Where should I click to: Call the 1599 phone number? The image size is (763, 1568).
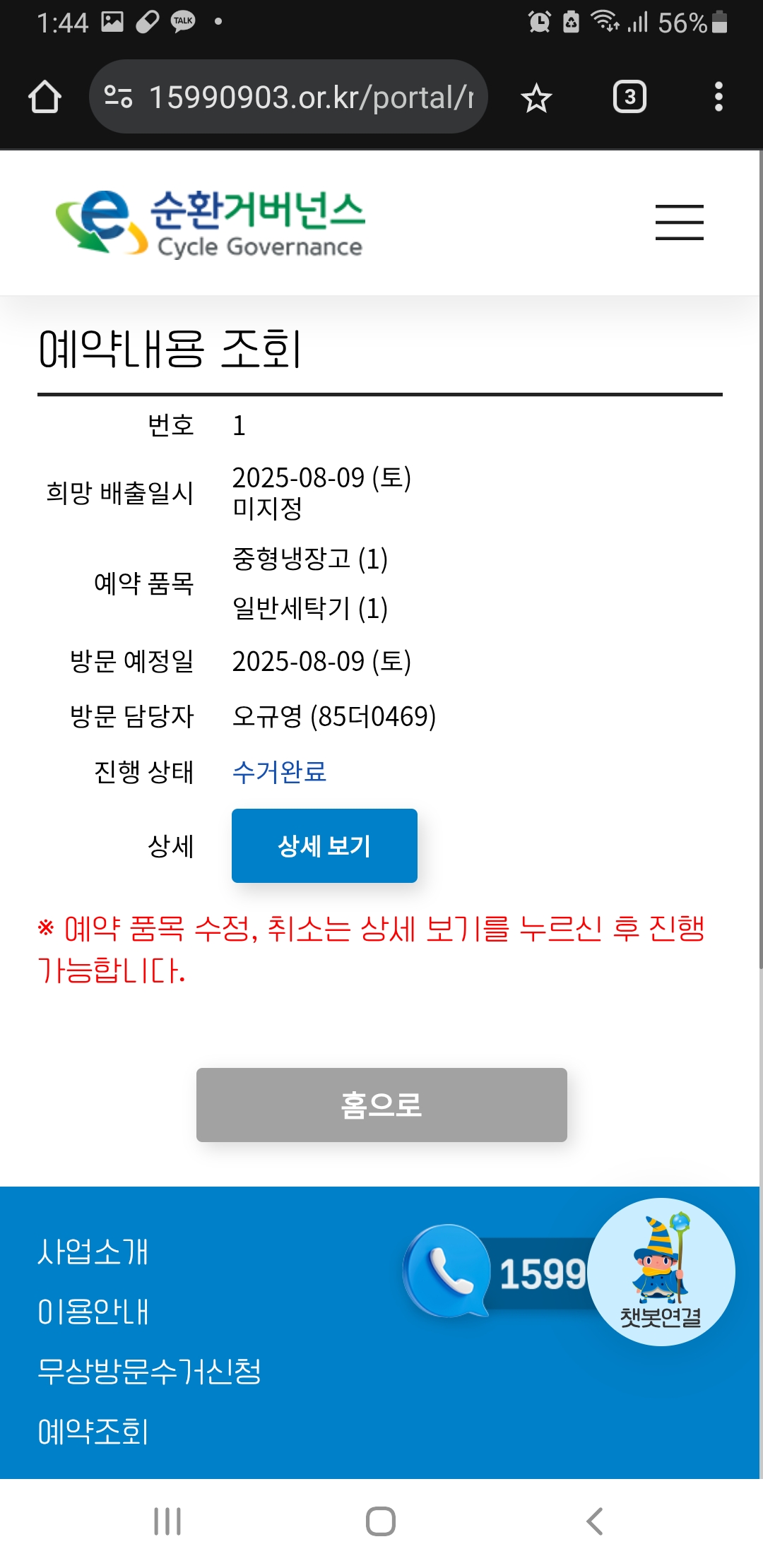tap(495, 1273)
